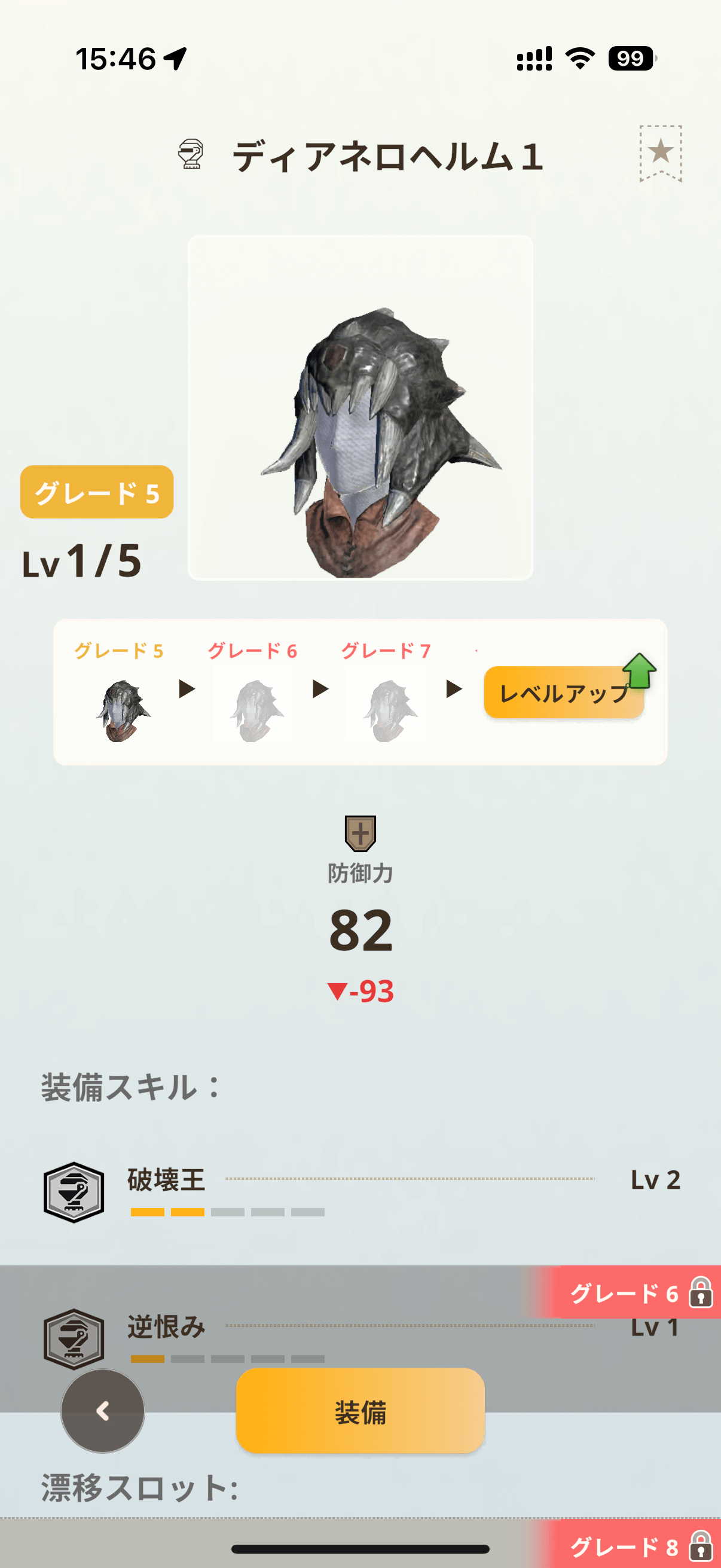Screen dimensions: 721x1568
Task: Select the グレード 6 helm preview
Action: pyautogui.click(x=254, y=709)
